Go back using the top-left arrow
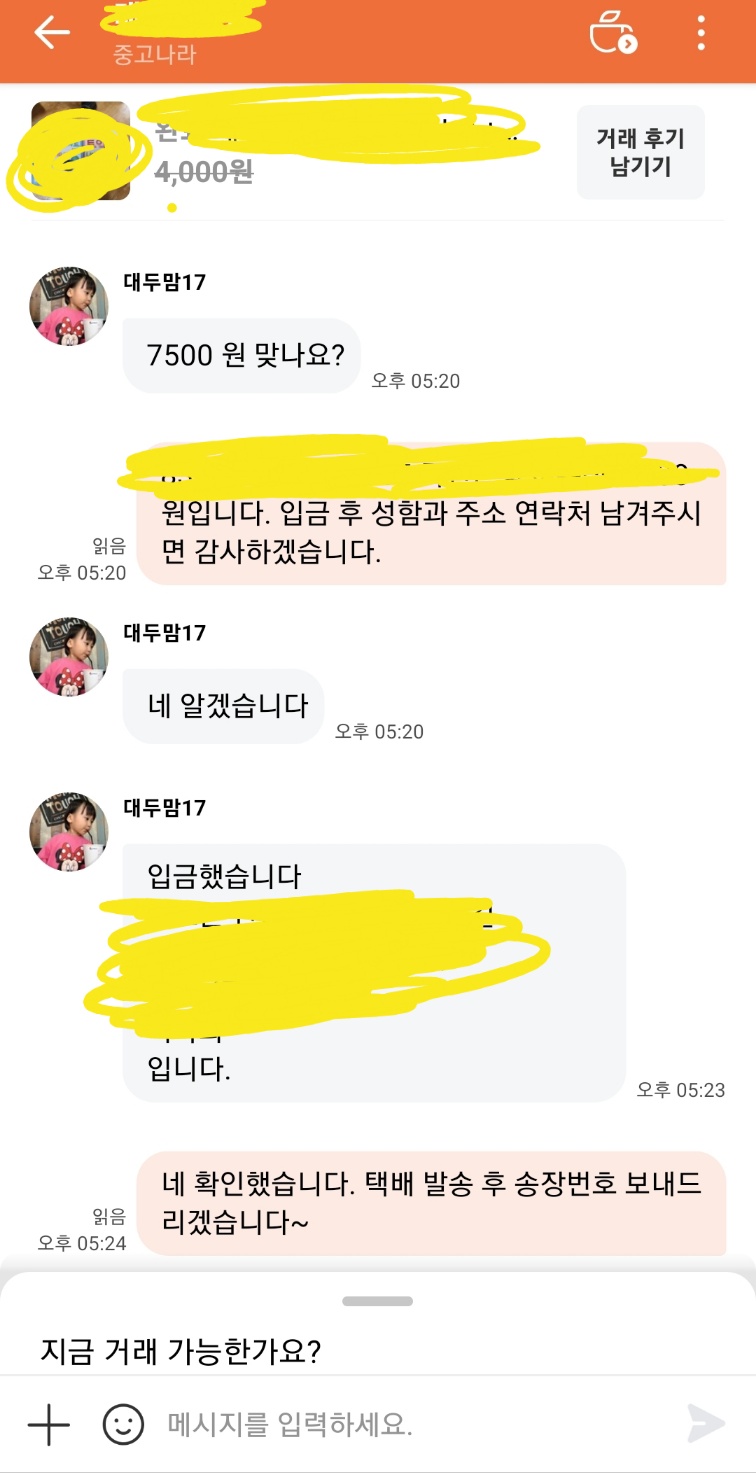This screenshot has width=756, height=1473. point(52,33)
